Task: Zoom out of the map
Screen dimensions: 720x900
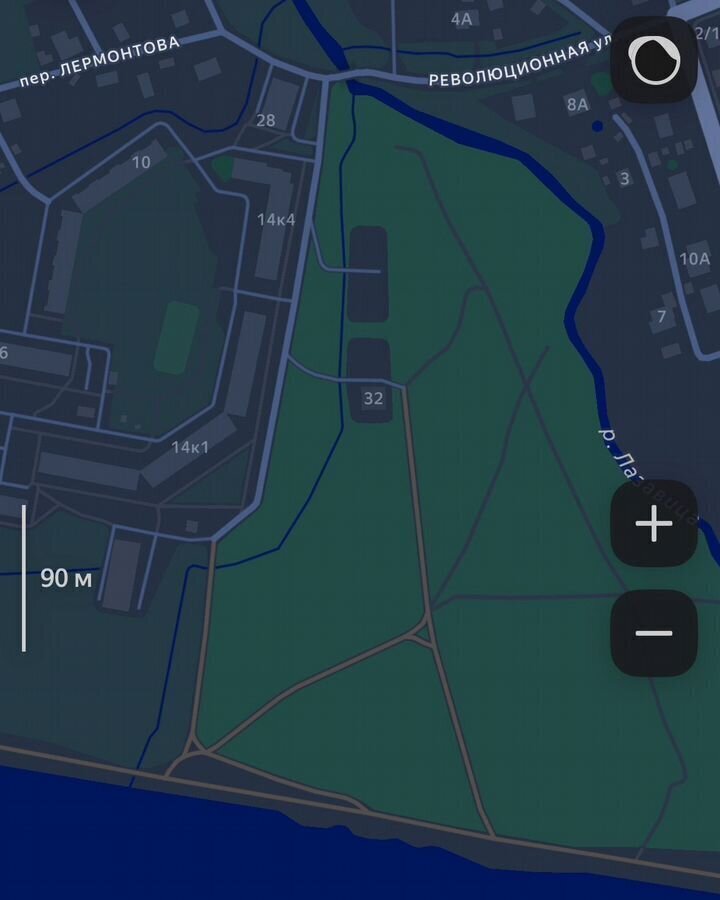Action: 654,633
